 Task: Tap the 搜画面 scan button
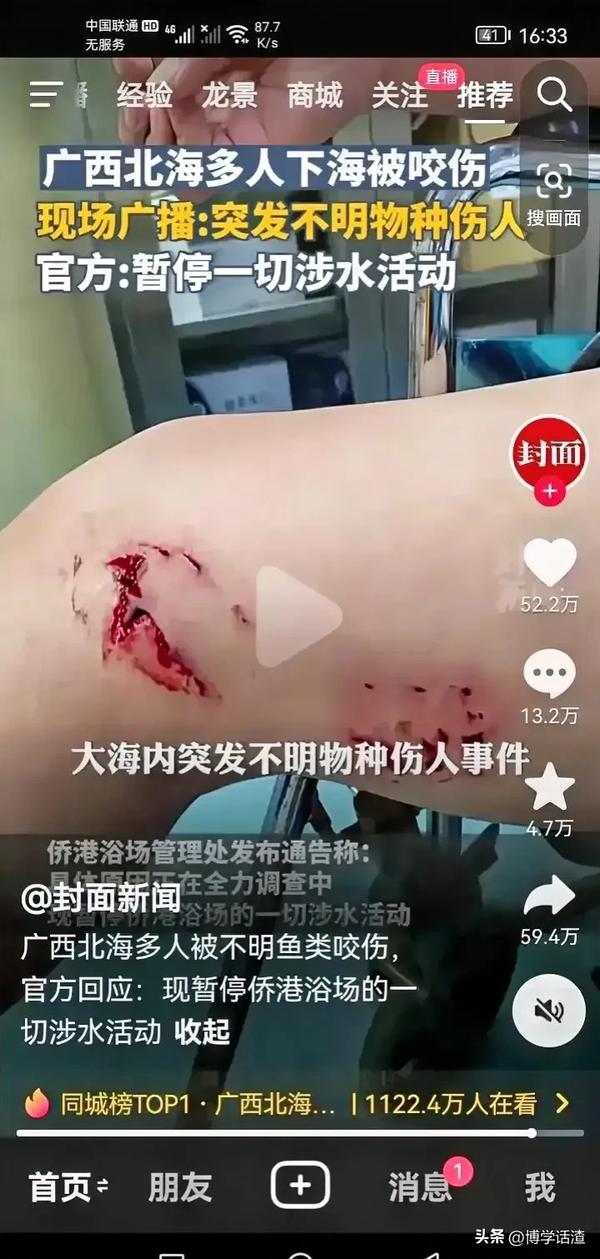(553, 194)
